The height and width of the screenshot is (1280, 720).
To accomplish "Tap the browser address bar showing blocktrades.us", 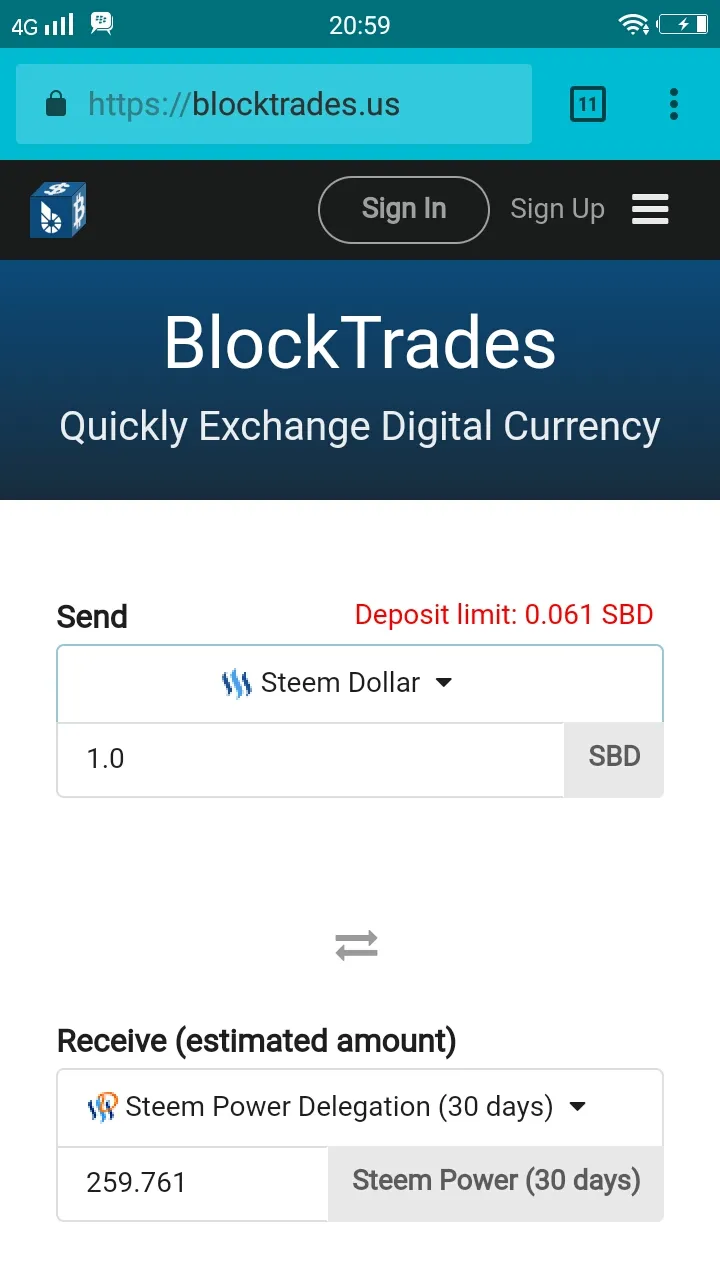I will [x=274, y=104].
